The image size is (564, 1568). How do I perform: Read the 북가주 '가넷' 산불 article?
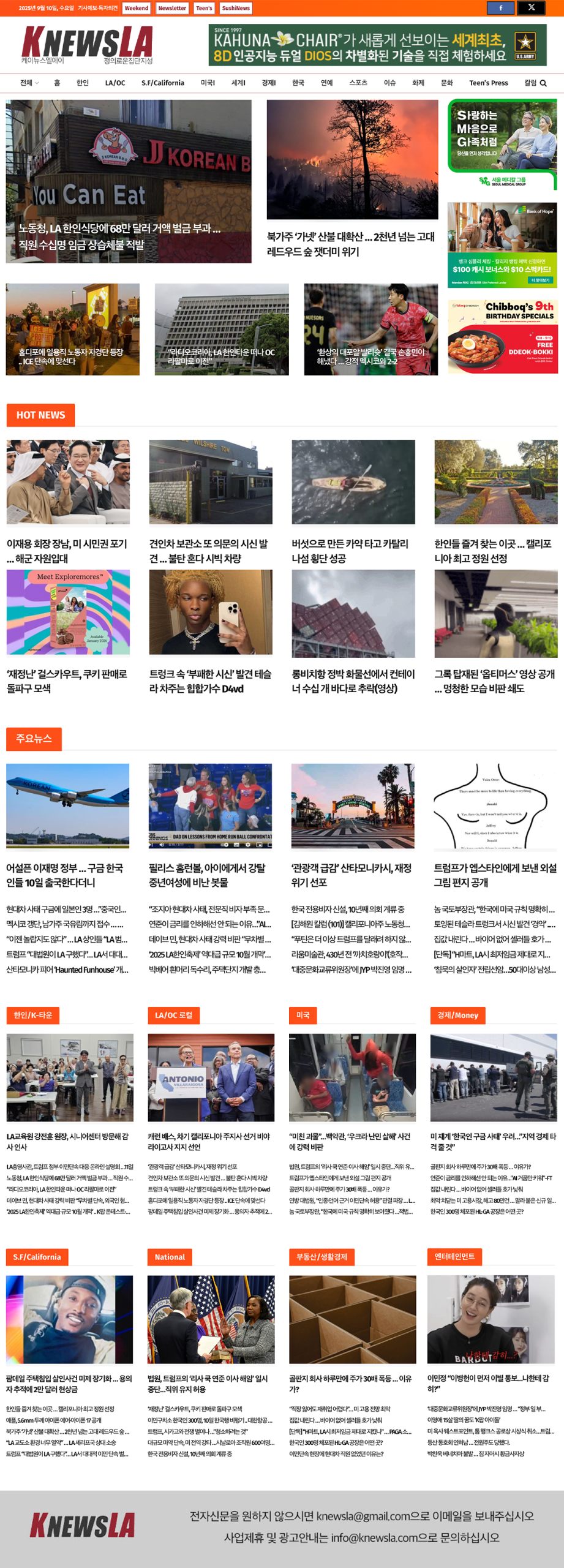[351, 244]
